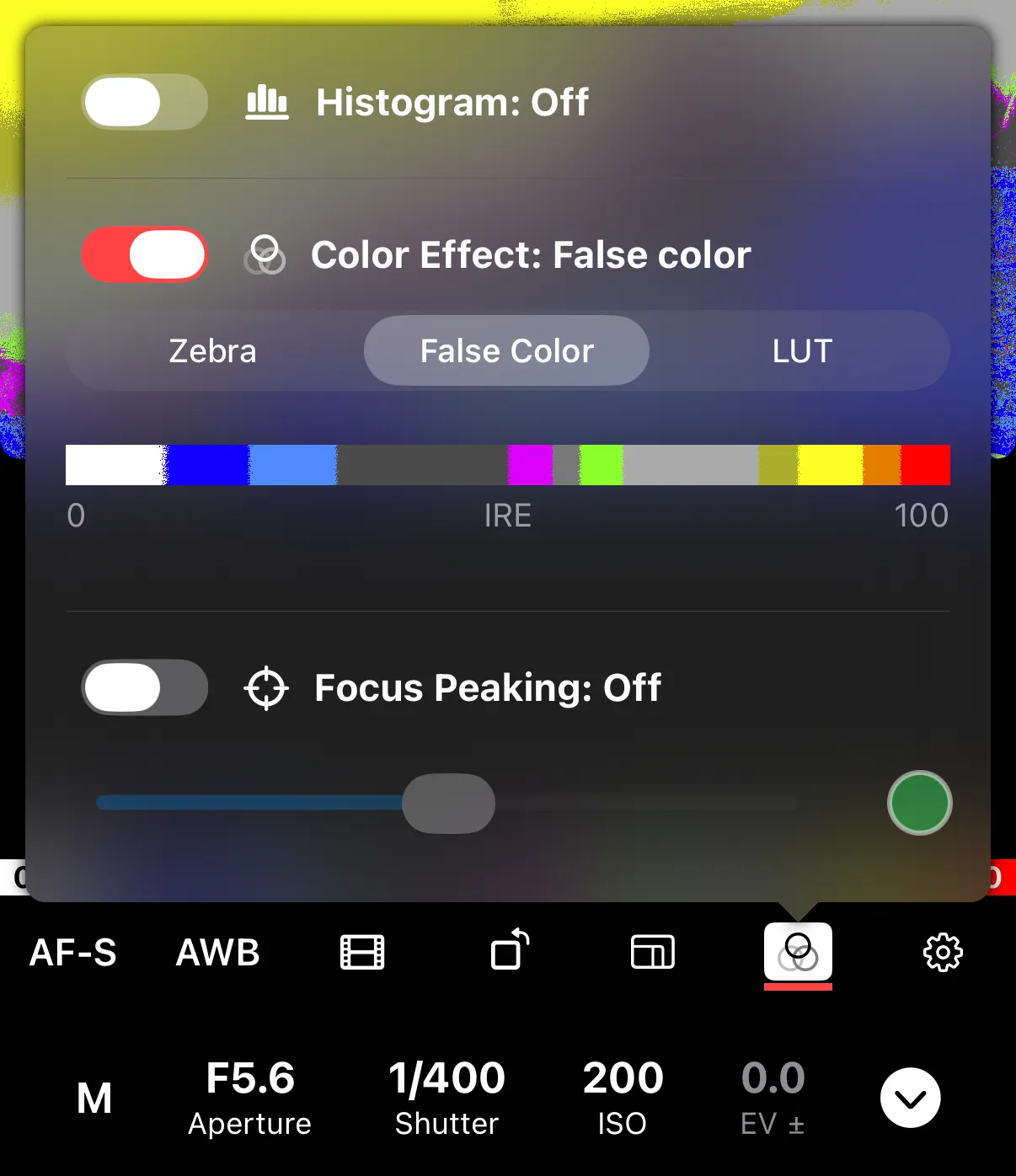Turn on the Histogram toggle
Screen dimensions: 1016x1176
tap(144, 102)
